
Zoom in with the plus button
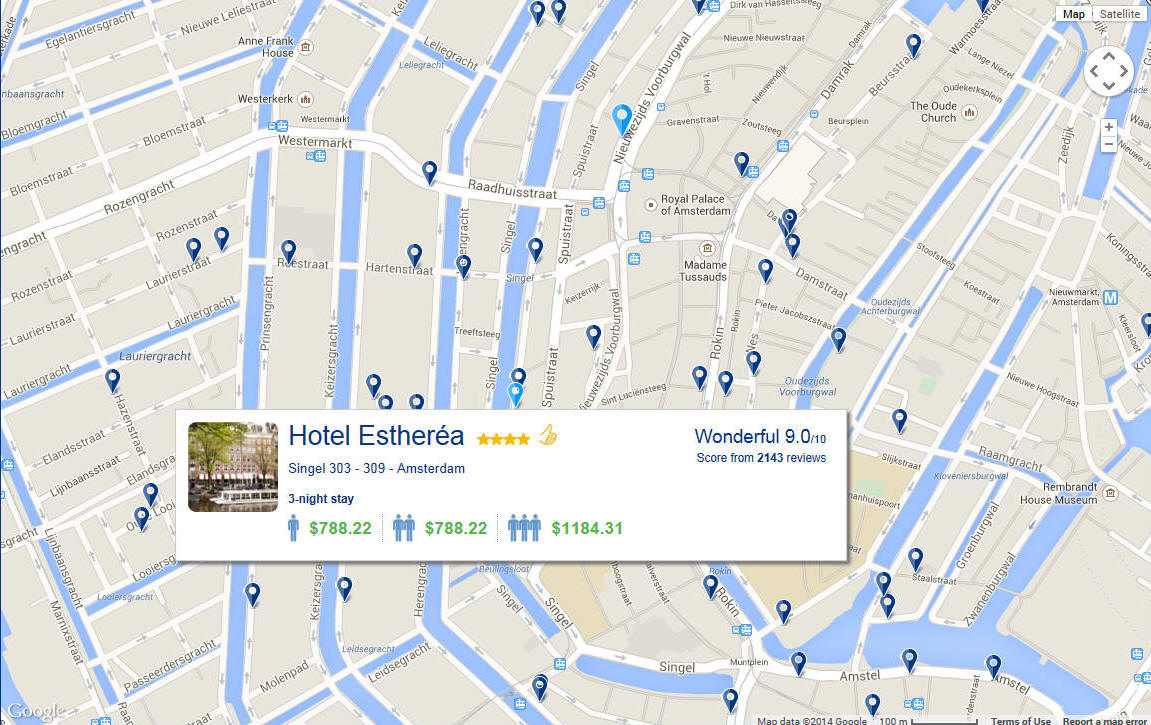click(x=1108, y=127)
